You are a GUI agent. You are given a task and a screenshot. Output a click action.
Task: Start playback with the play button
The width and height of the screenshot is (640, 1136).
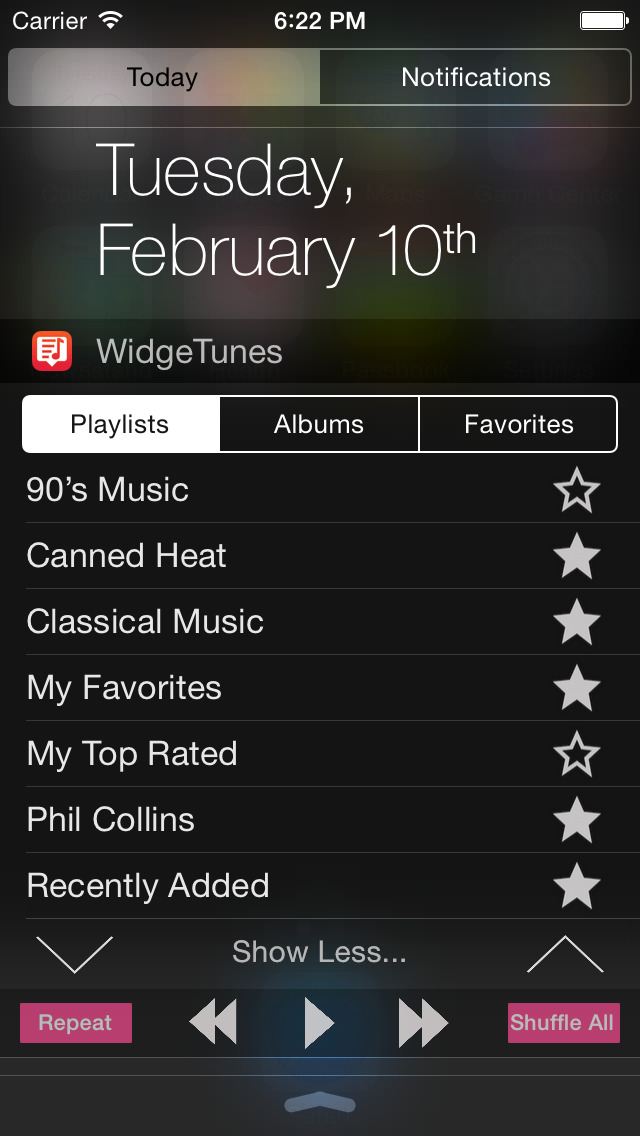click(318, 1023)
